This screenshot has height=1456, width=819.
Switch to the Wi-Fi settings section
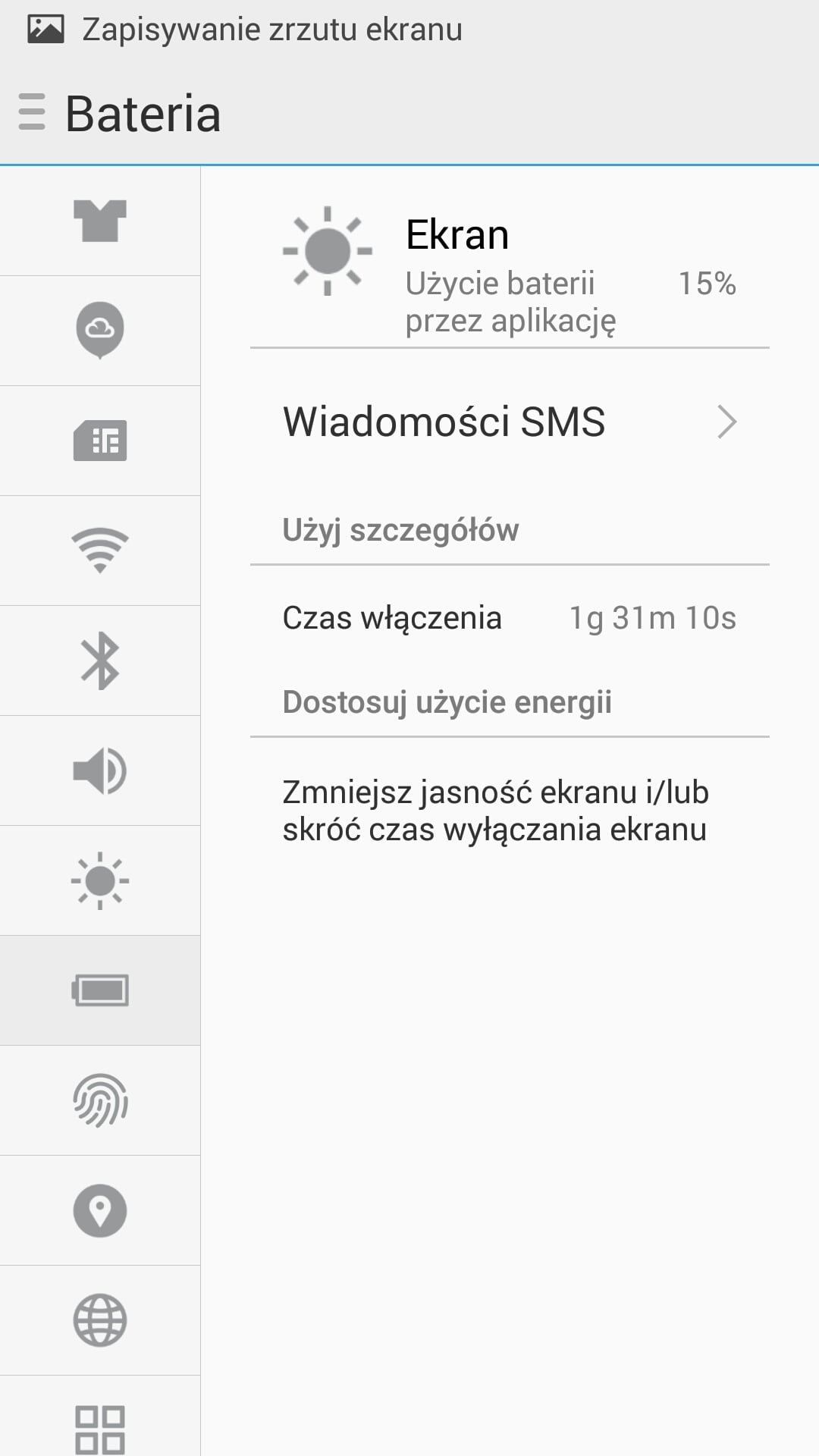point(100,551)
